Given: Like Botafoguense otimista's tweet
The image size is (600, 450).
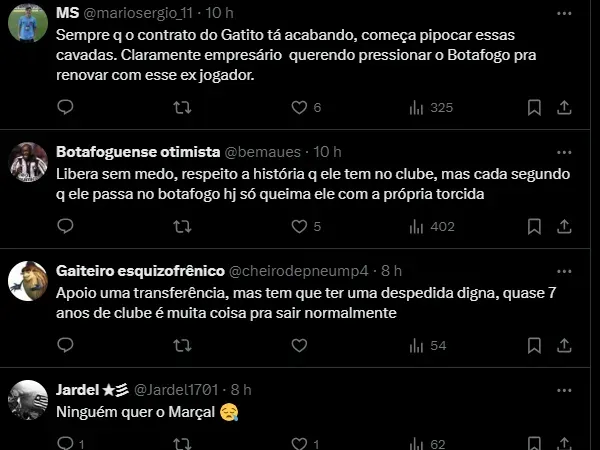Looking at the screenshot, I should 298,226.
